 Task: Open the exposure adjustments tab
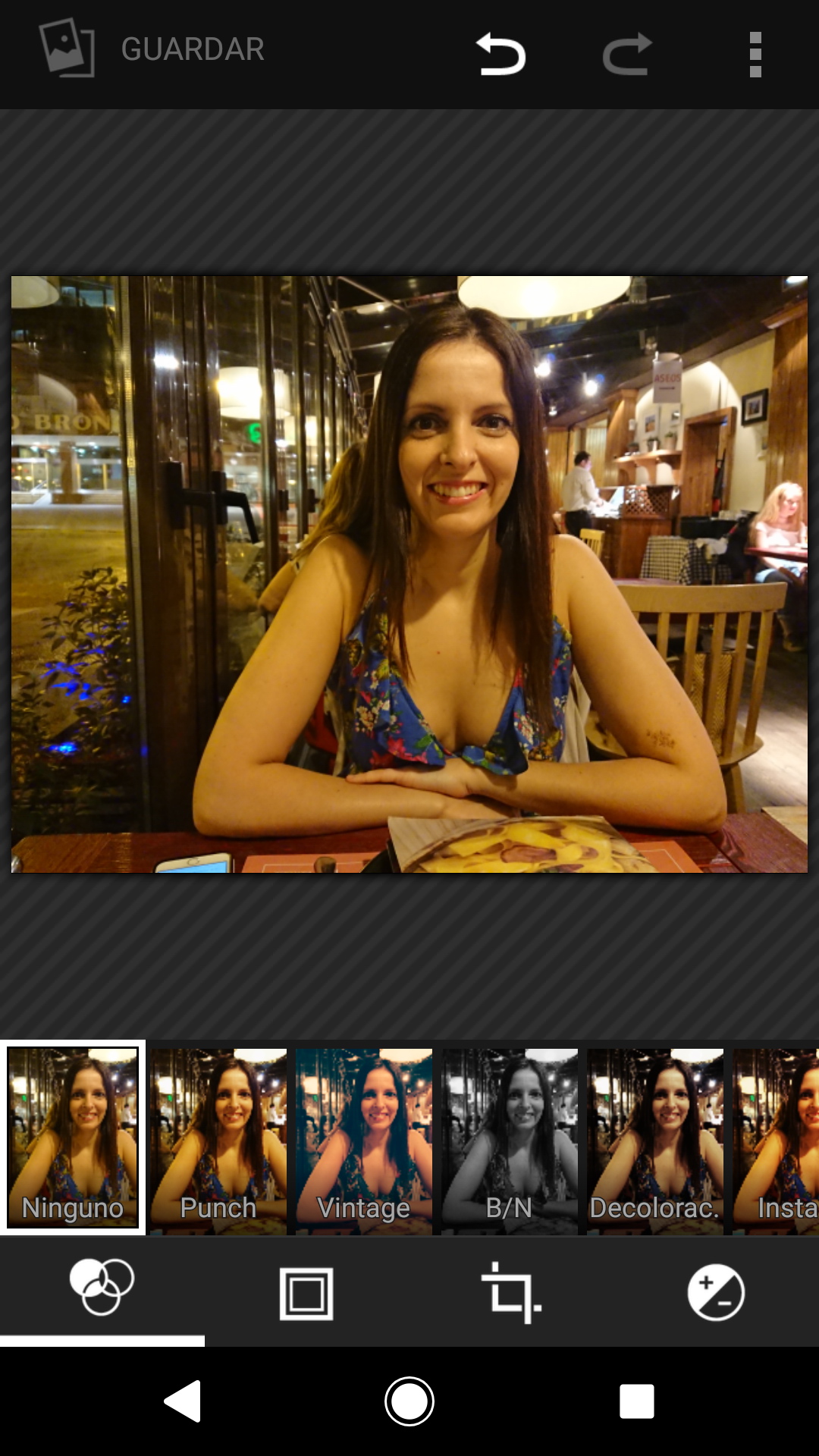pyautogui.click(x=716, y=1292)
